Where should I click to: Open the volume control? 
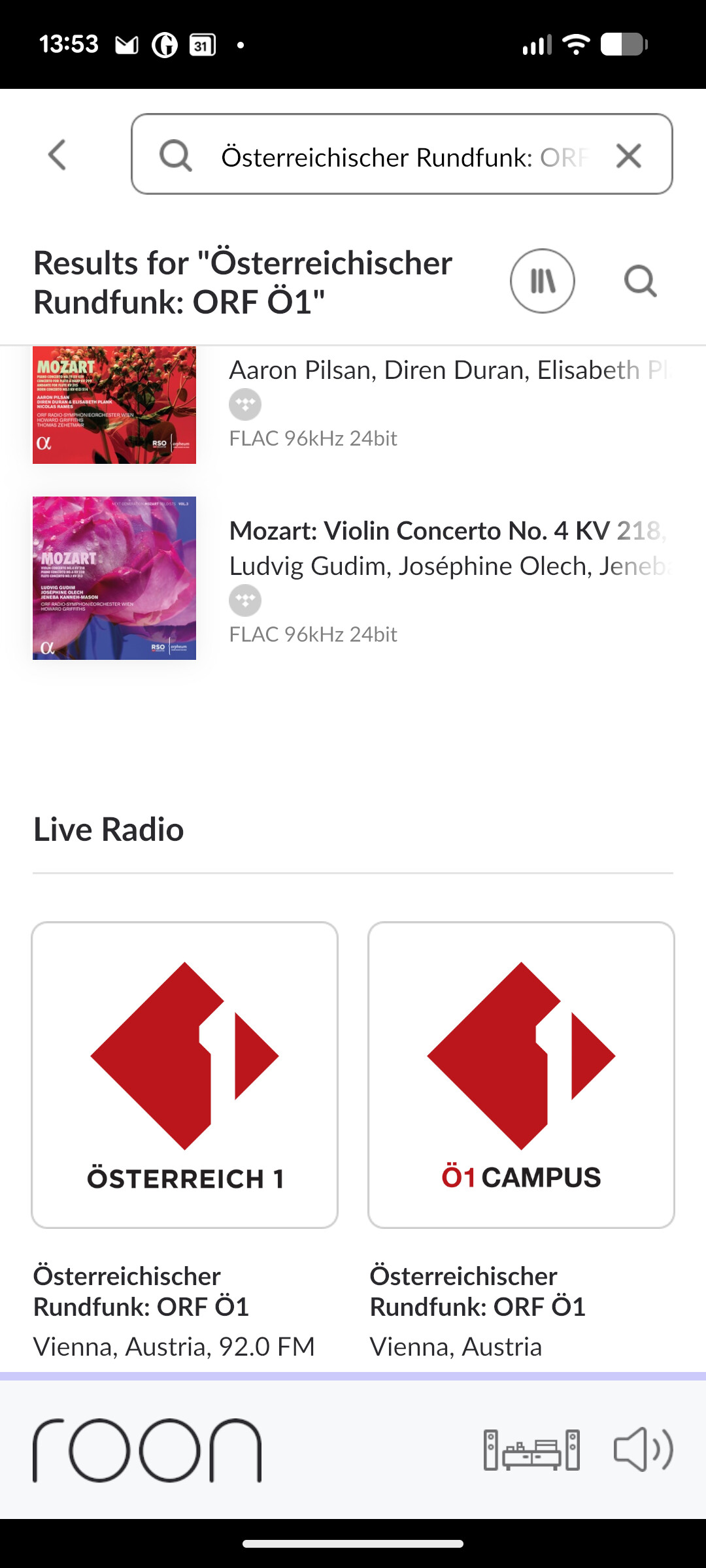[x=643, y=1450]
